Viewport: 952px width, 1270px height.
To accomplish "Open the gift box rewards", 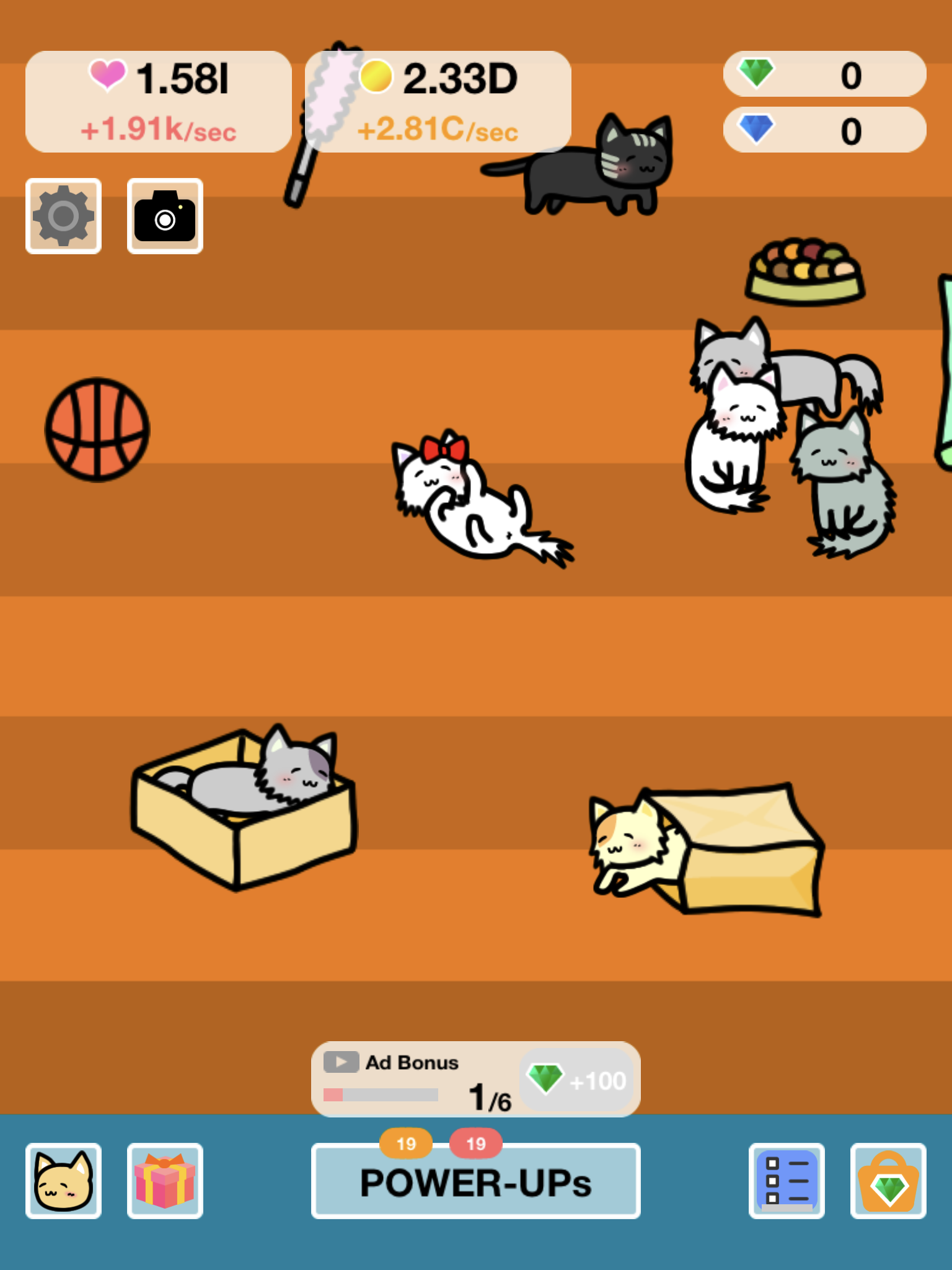I will point(164,1181).
